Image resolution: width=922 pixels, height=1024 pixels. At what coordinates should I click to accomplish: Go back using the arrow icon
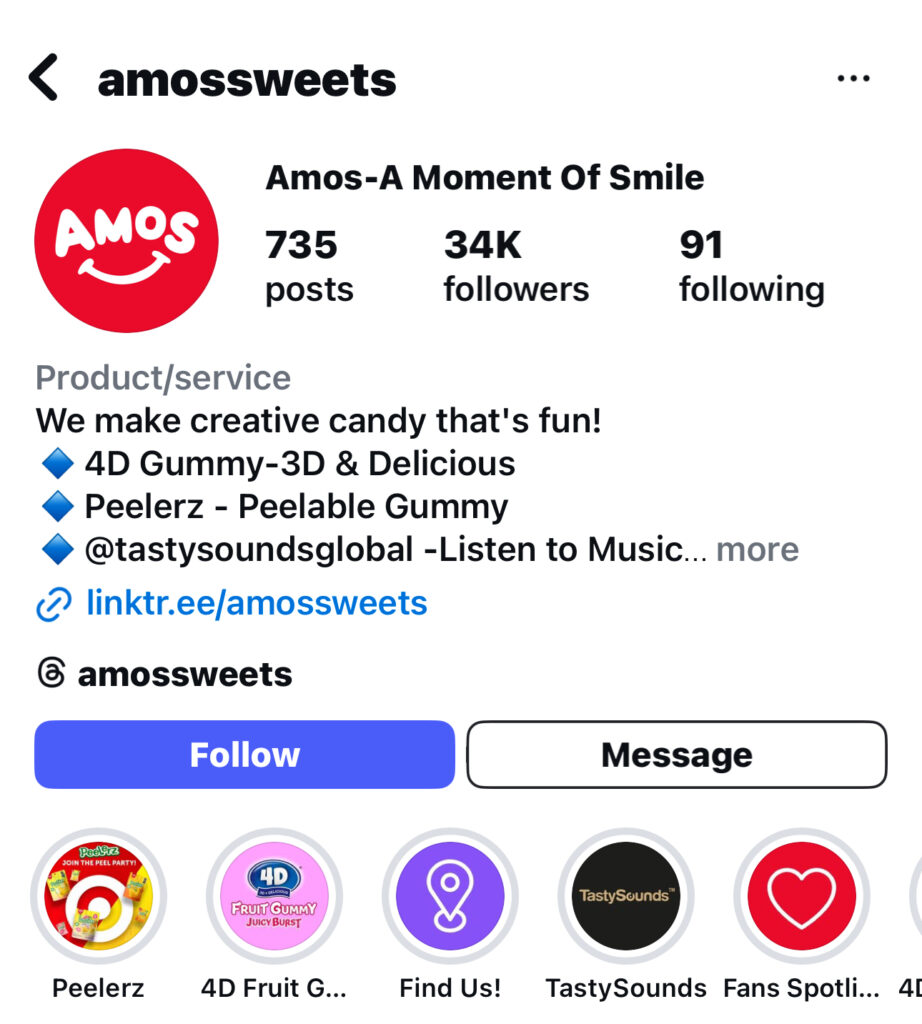pos(43,78)
